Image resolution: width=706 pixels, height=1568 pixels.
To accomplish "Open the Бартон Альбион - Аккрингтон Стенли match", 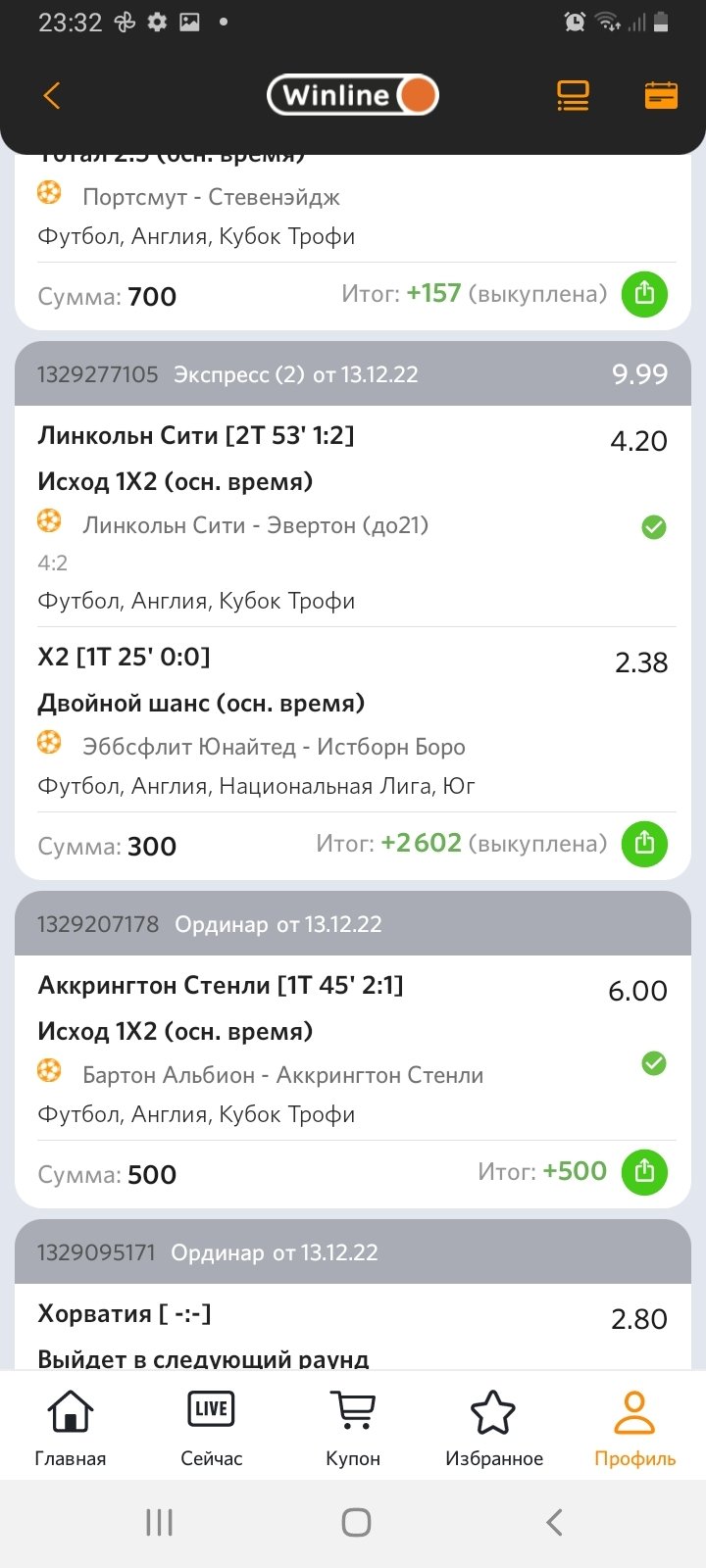I will 282,1075.
